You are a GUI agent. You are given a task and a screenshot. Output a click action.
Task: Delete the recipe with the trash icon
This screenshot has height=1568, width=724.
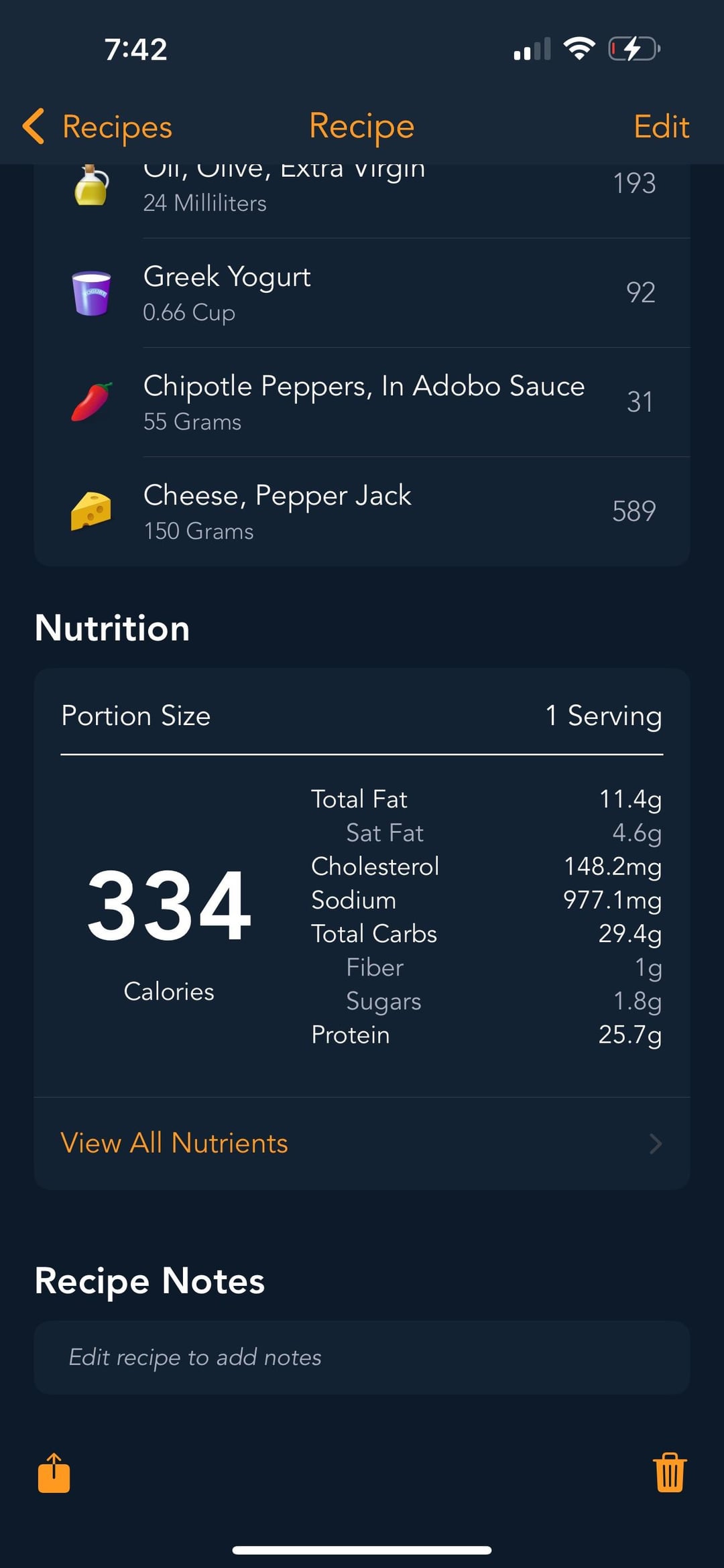670,1473
